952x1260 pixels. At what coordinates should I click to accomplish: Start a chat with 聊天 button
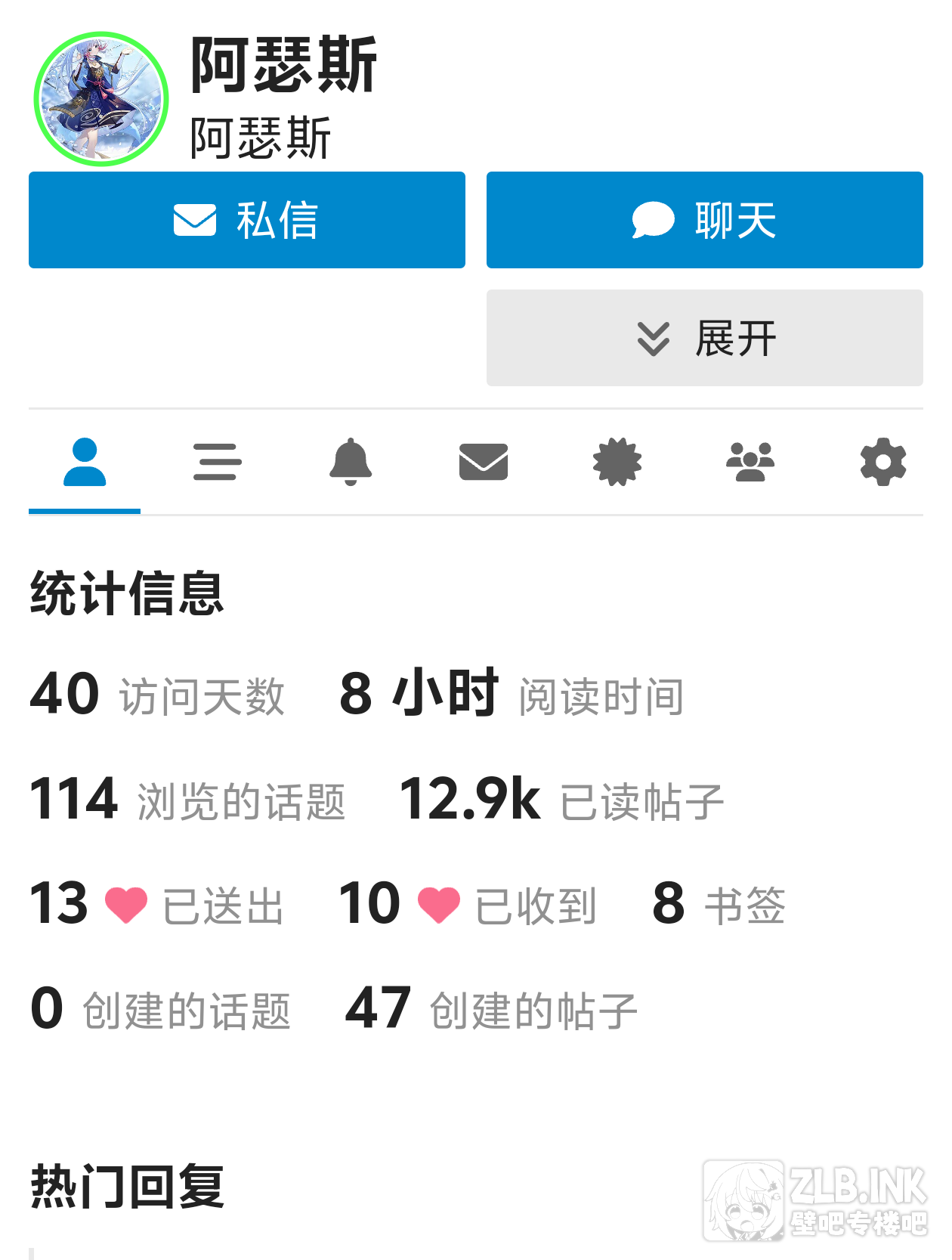pos(704,220)
